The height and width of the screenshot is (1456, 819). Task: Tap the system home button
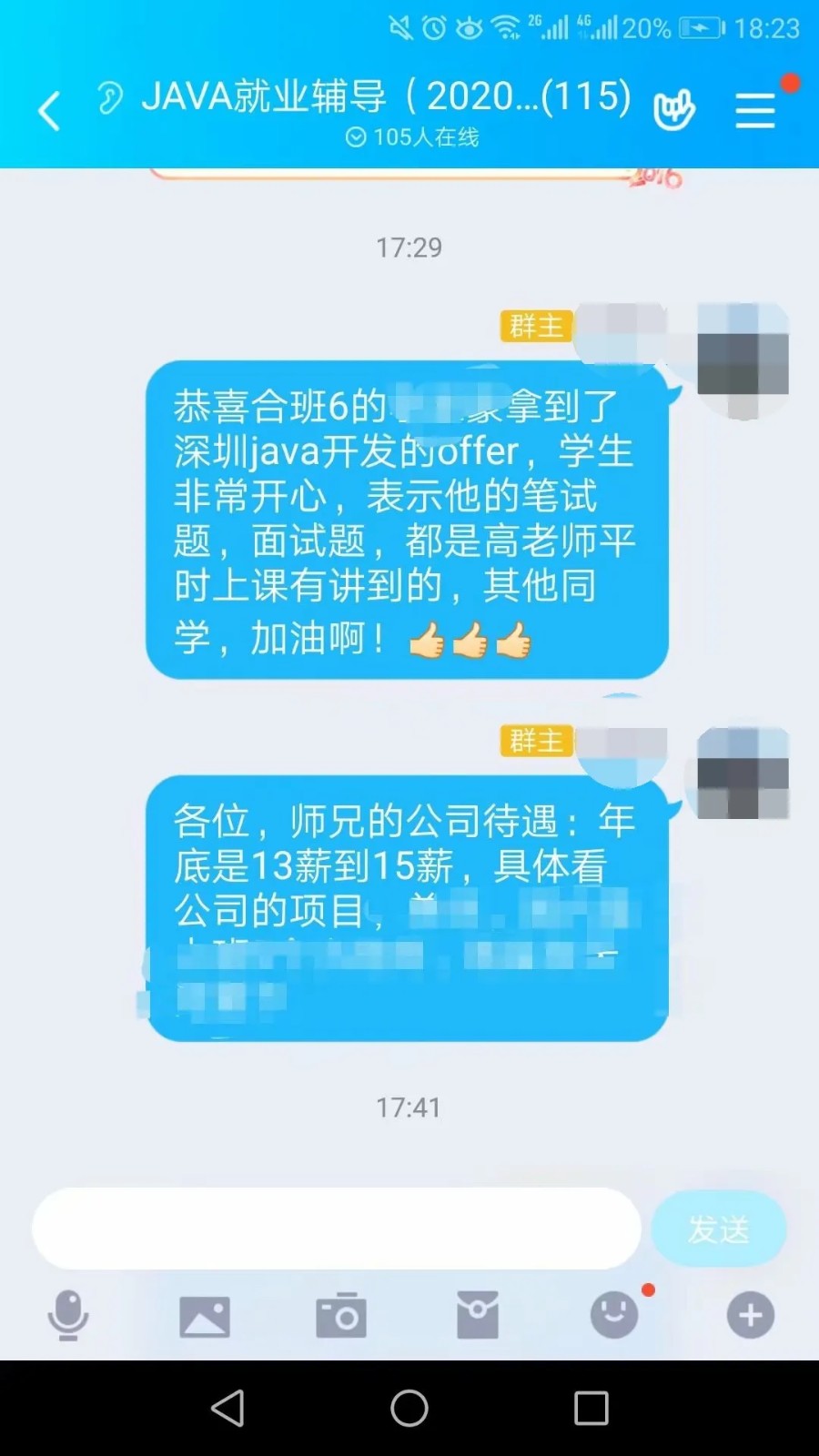pyautogui.click(x=409, y=1409)
